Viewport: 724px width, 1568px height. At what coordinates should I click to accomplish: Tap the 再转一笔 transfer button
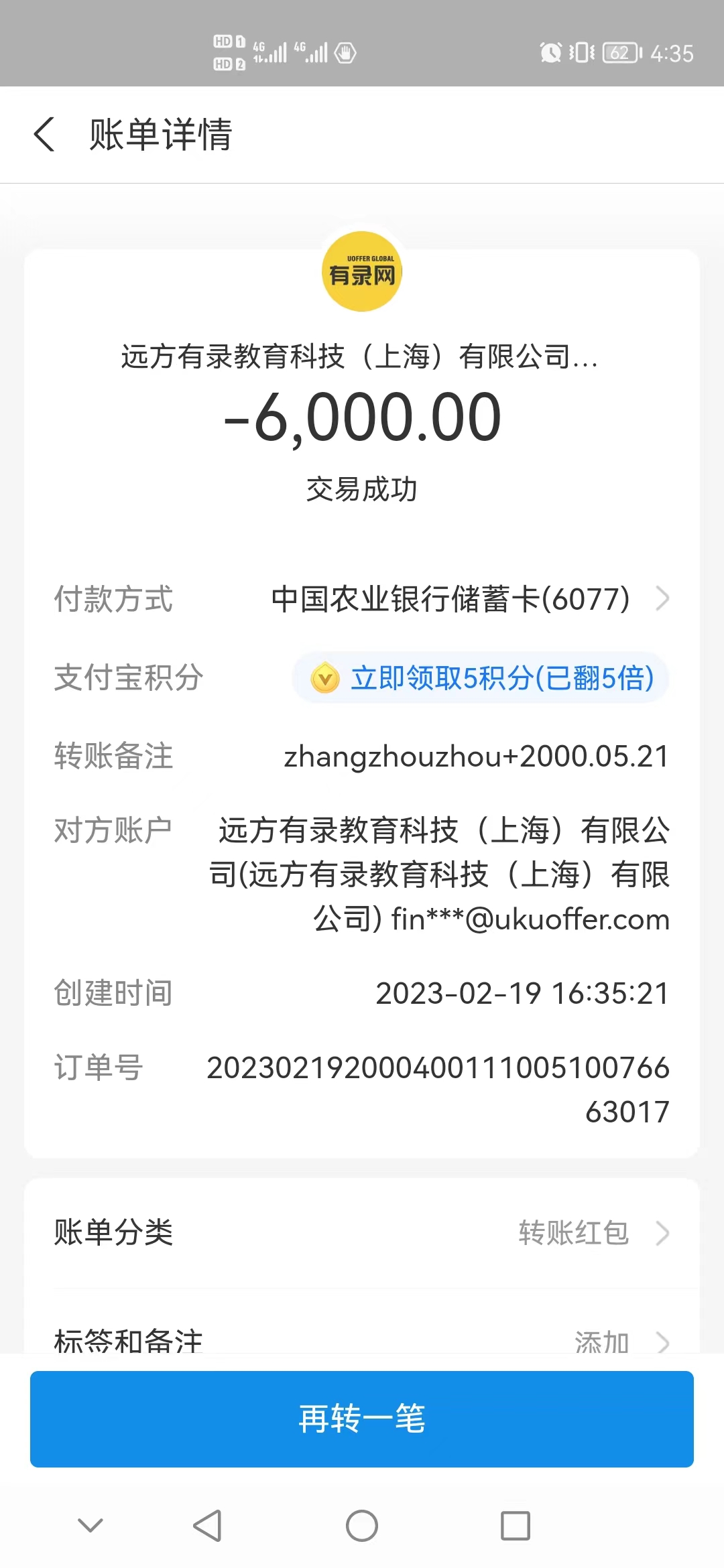362,1419
